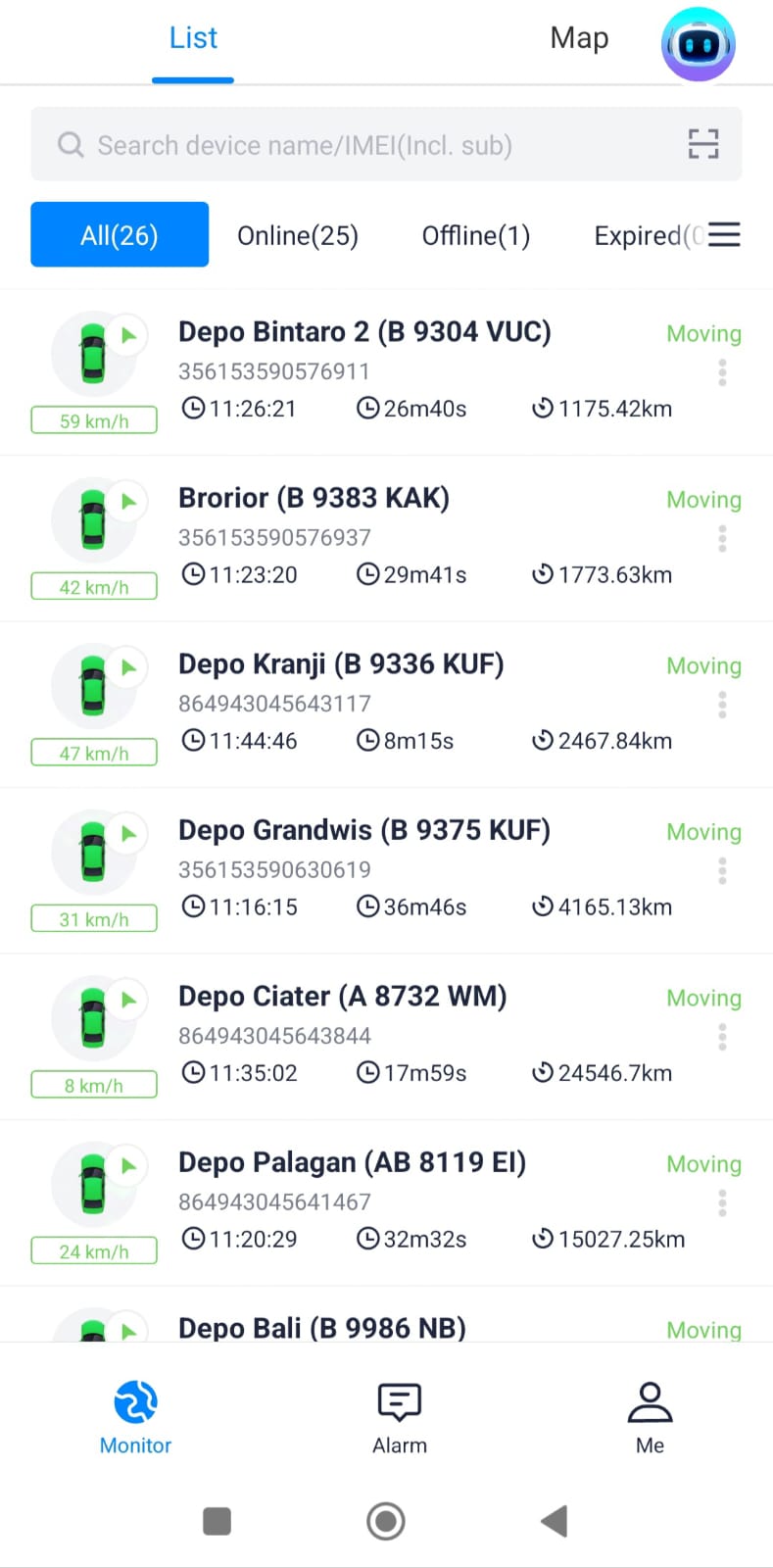Viewport: 773px width, 1568px height.
Task: View Depo Ciater (A 8732 WM) device
Action: point(343,997)
